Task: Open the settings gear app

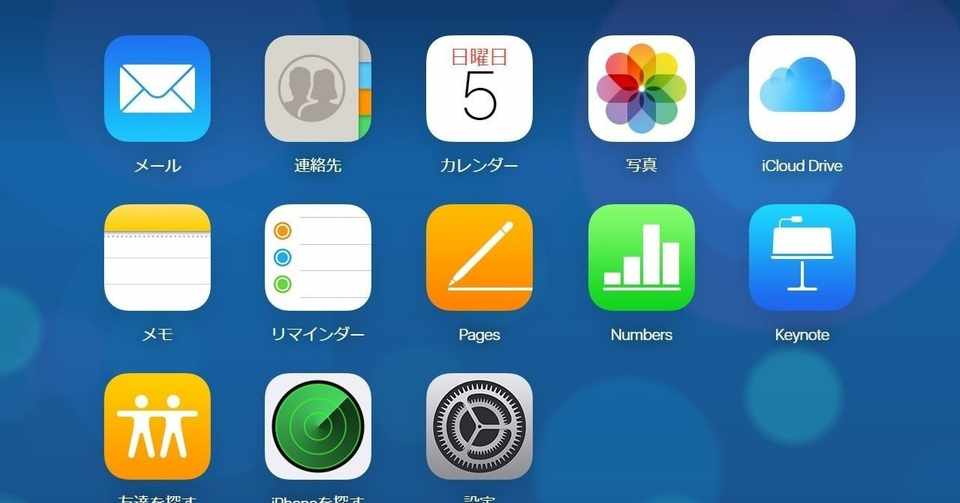Action: (x=479, y=426)
